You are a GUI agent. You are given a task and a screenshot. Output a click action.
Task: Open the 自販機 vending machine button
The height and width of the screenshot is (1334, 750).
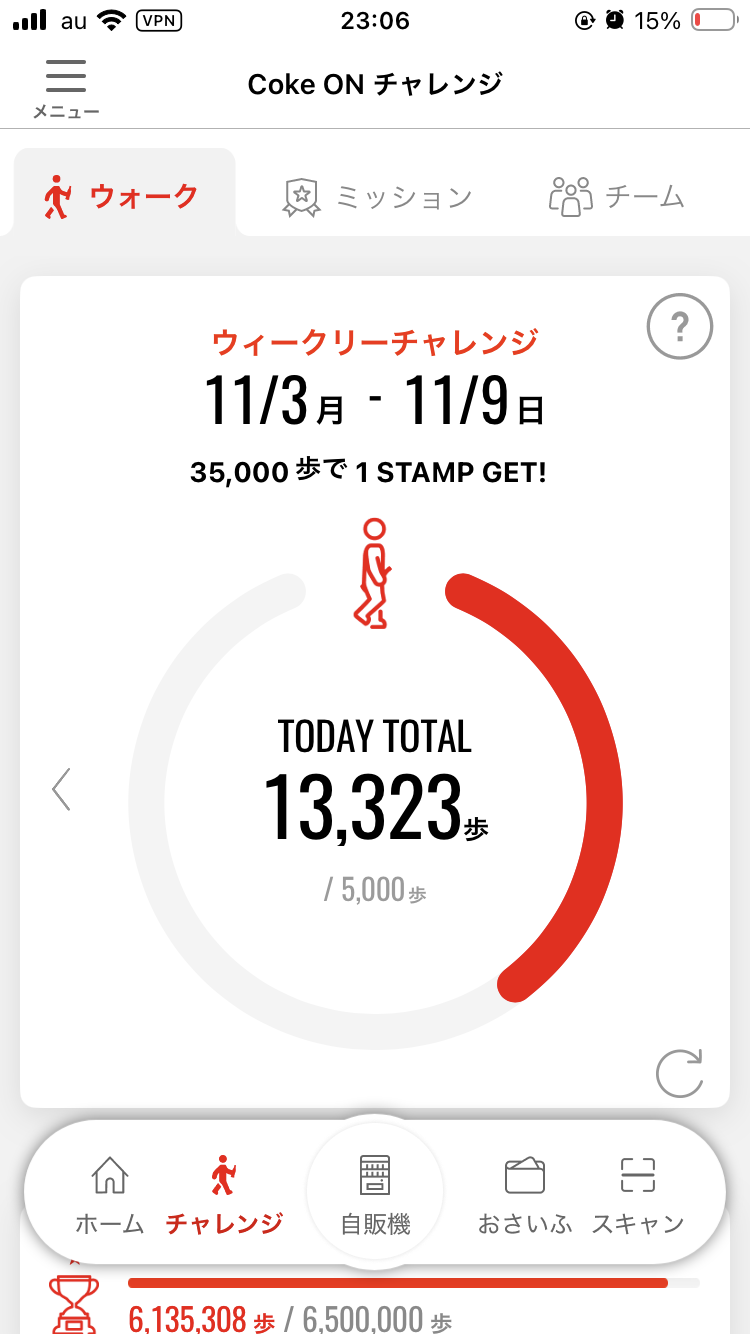pos(375,1194)
